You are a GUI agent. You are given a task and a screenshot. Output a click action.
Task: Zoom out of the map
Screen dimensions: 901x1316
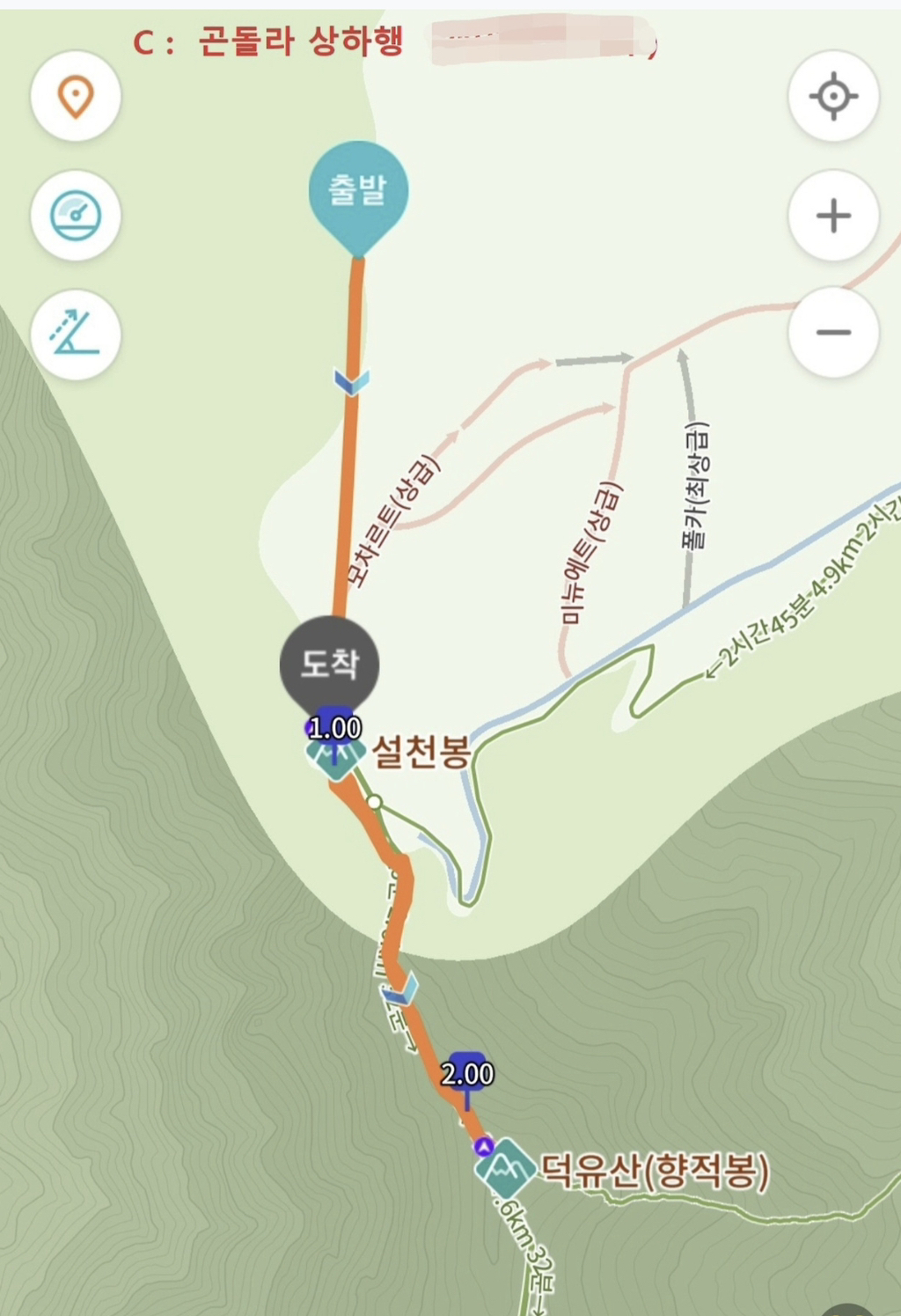tap(833, 333)
